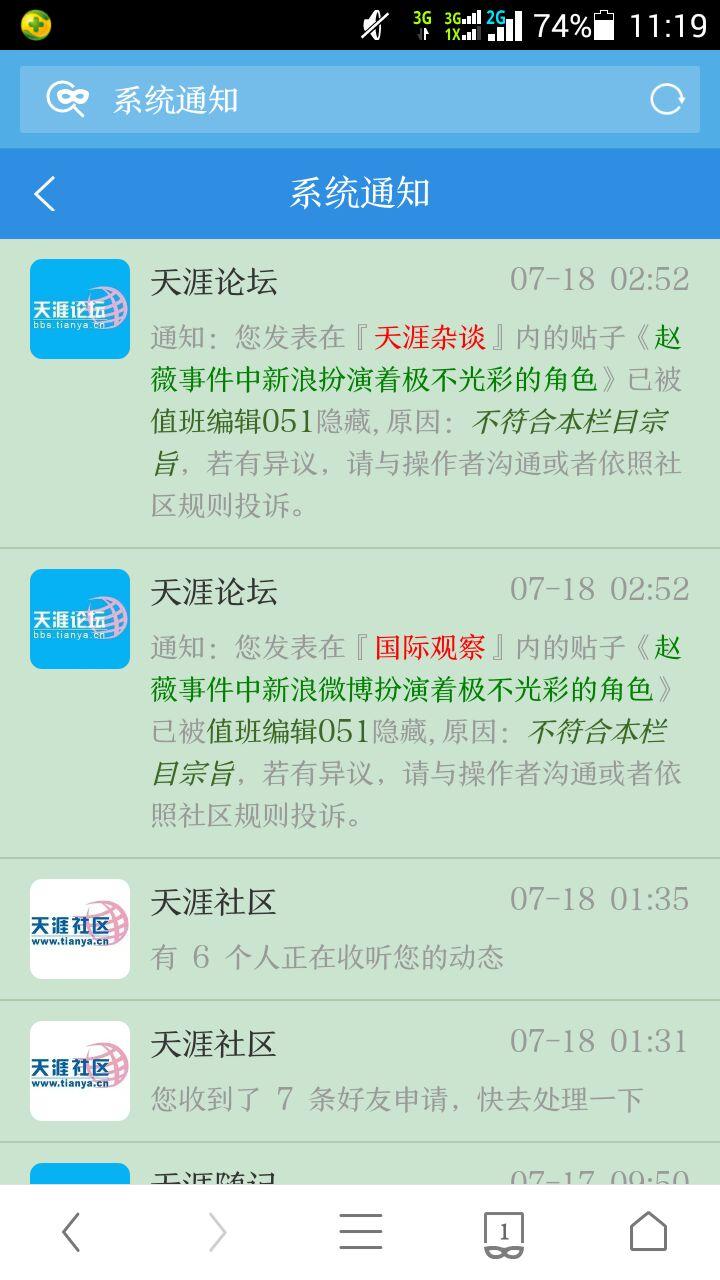Tap the browser back arrow at bottom
The width and height of the screenshot is (720, 1280).
click(71, 1231)
